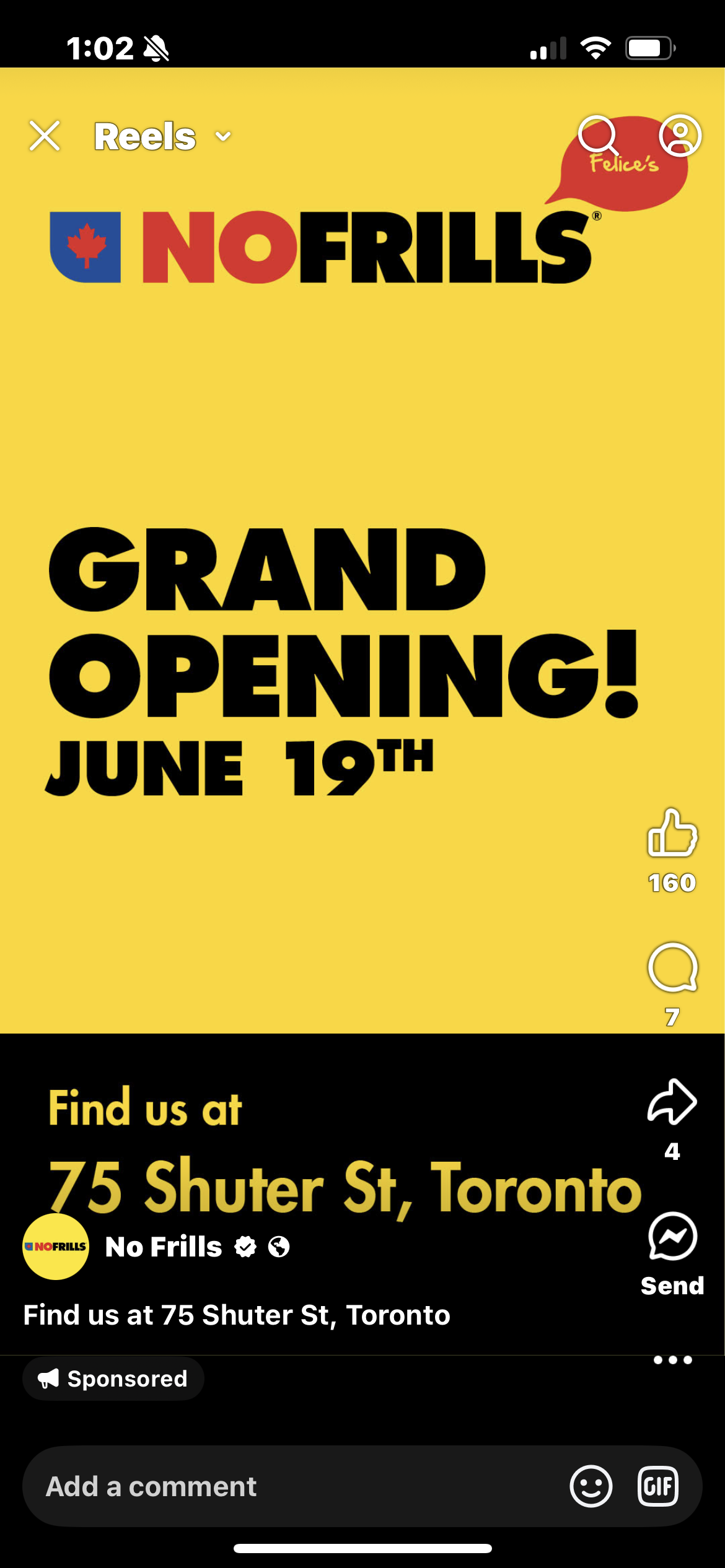Image resolution: width=725 pixels, height=1568 pixels.
Task: Tap the Sponsored label
Action: (x=113, y=1379)
